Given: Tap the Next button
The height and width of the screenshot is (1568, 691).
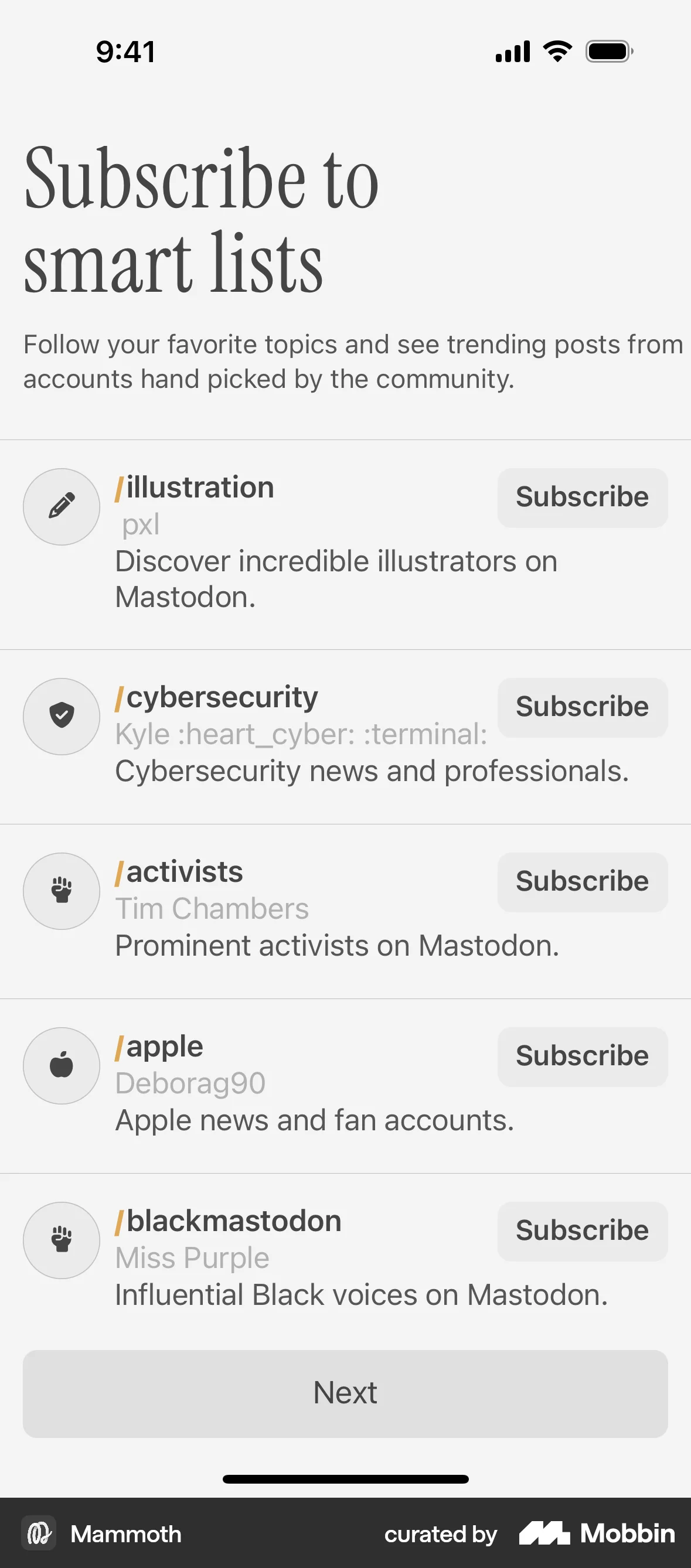Looking at the screenshot, I should click(345, 1391).
